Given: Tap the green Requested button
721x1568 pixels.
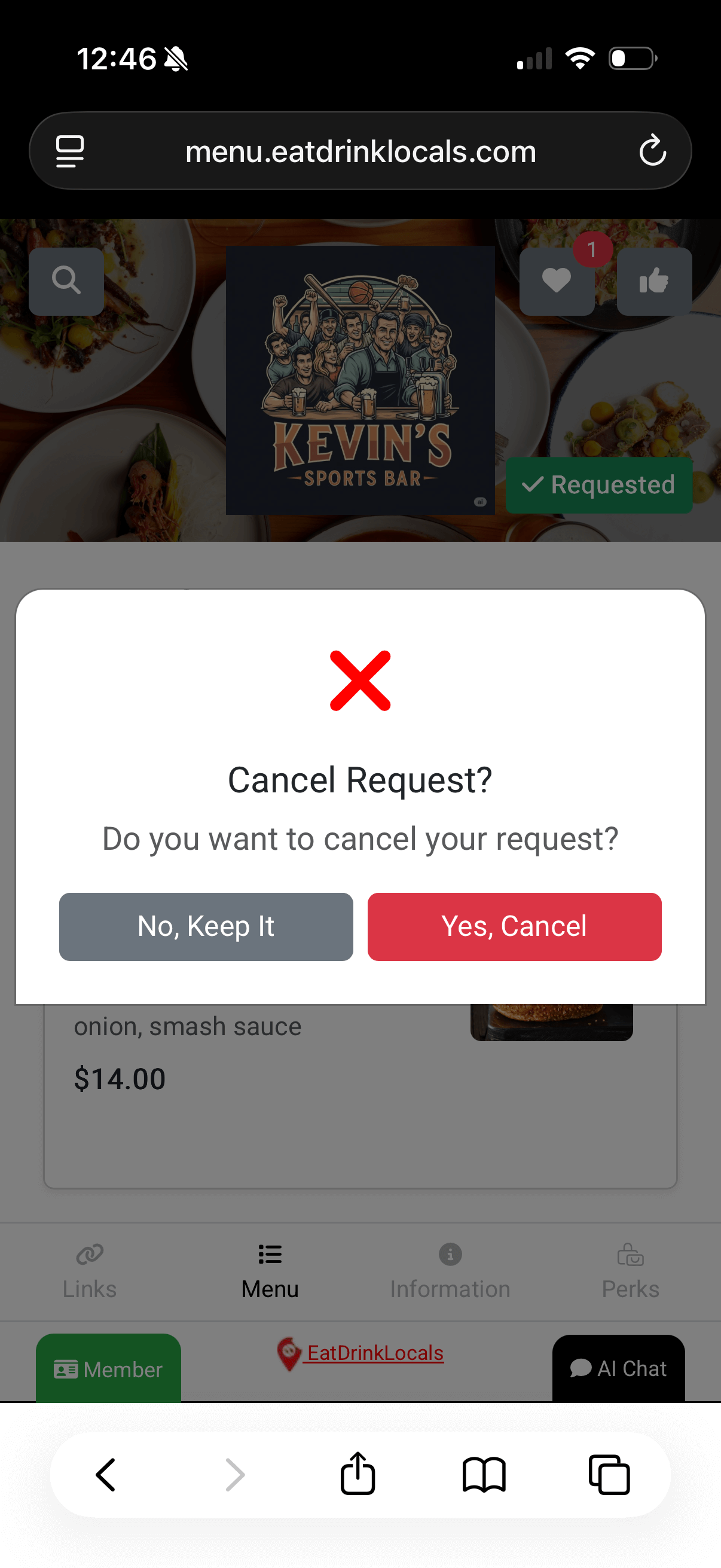Looking at the screenshot, I should 598,485.
